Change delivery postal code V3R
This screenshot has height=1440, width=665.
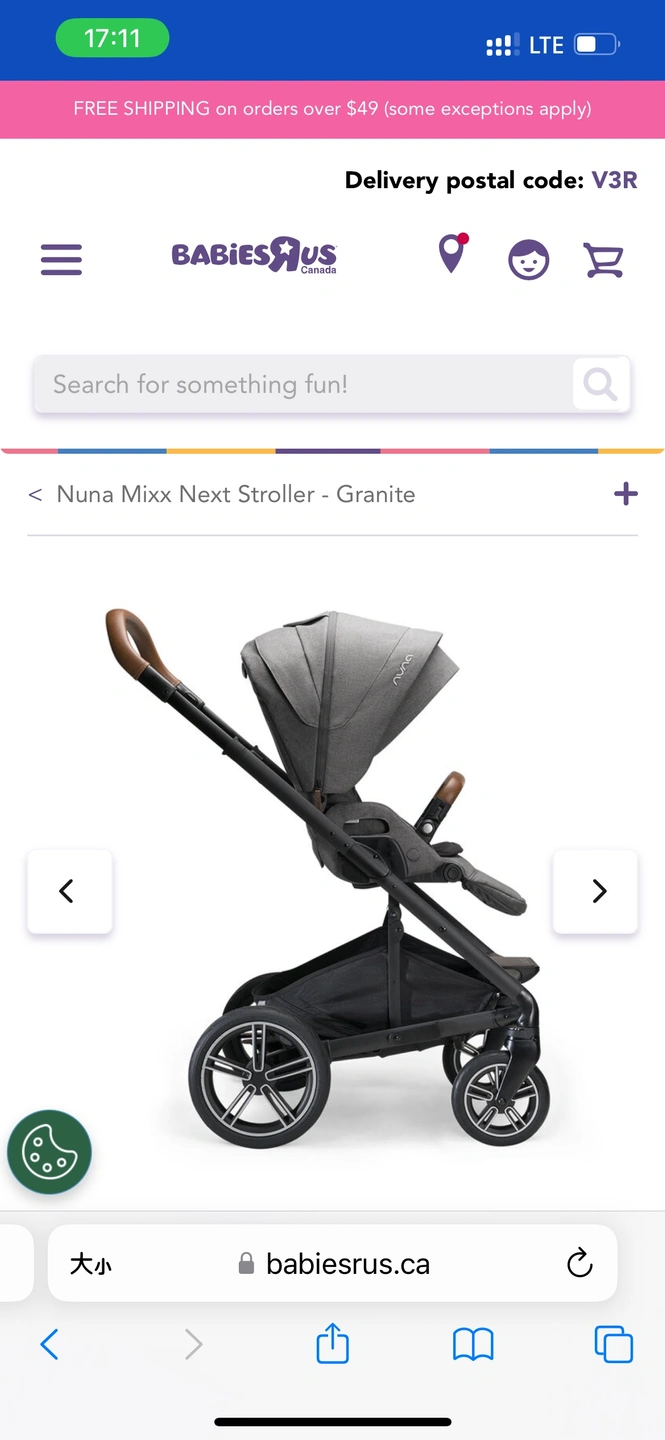pos(613,181)
